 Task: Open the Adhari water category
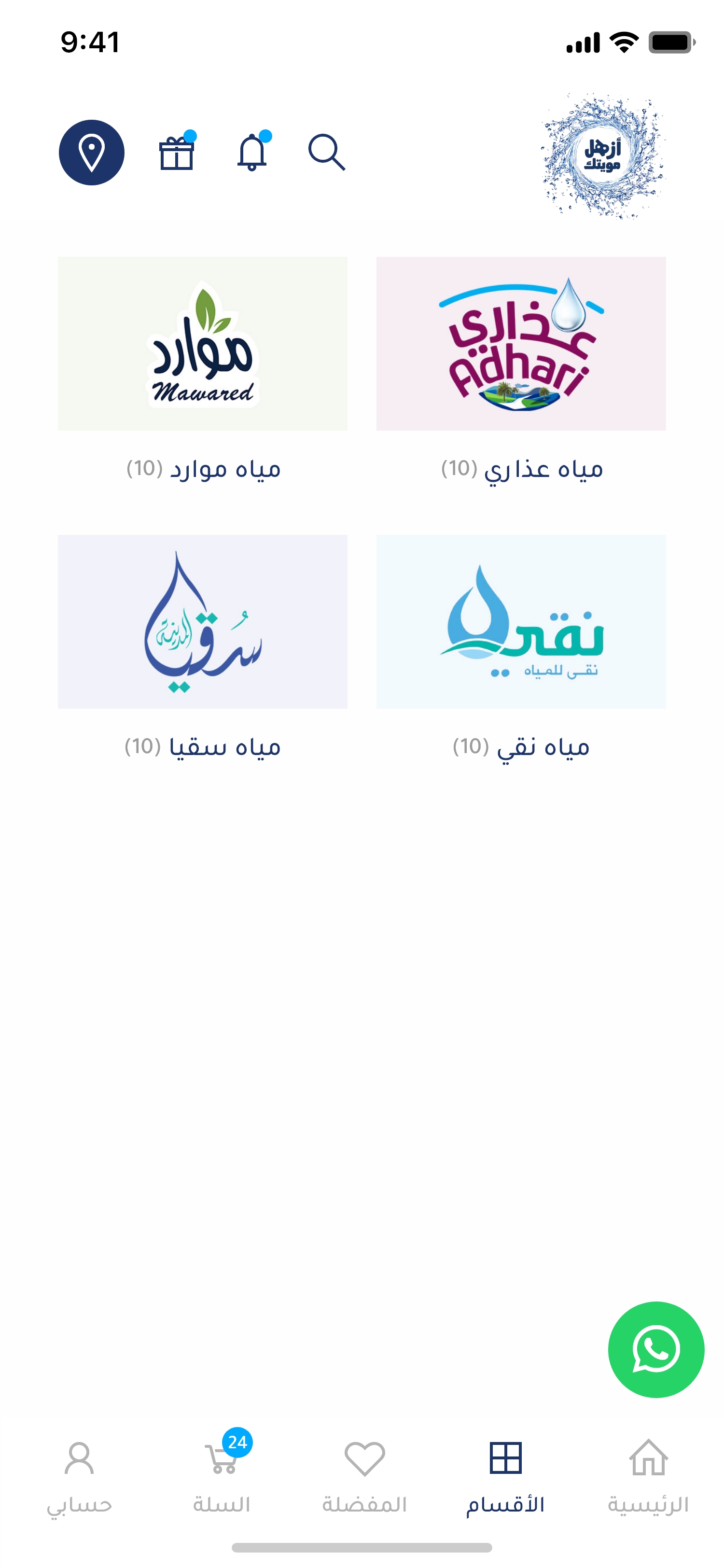(521, 344)
